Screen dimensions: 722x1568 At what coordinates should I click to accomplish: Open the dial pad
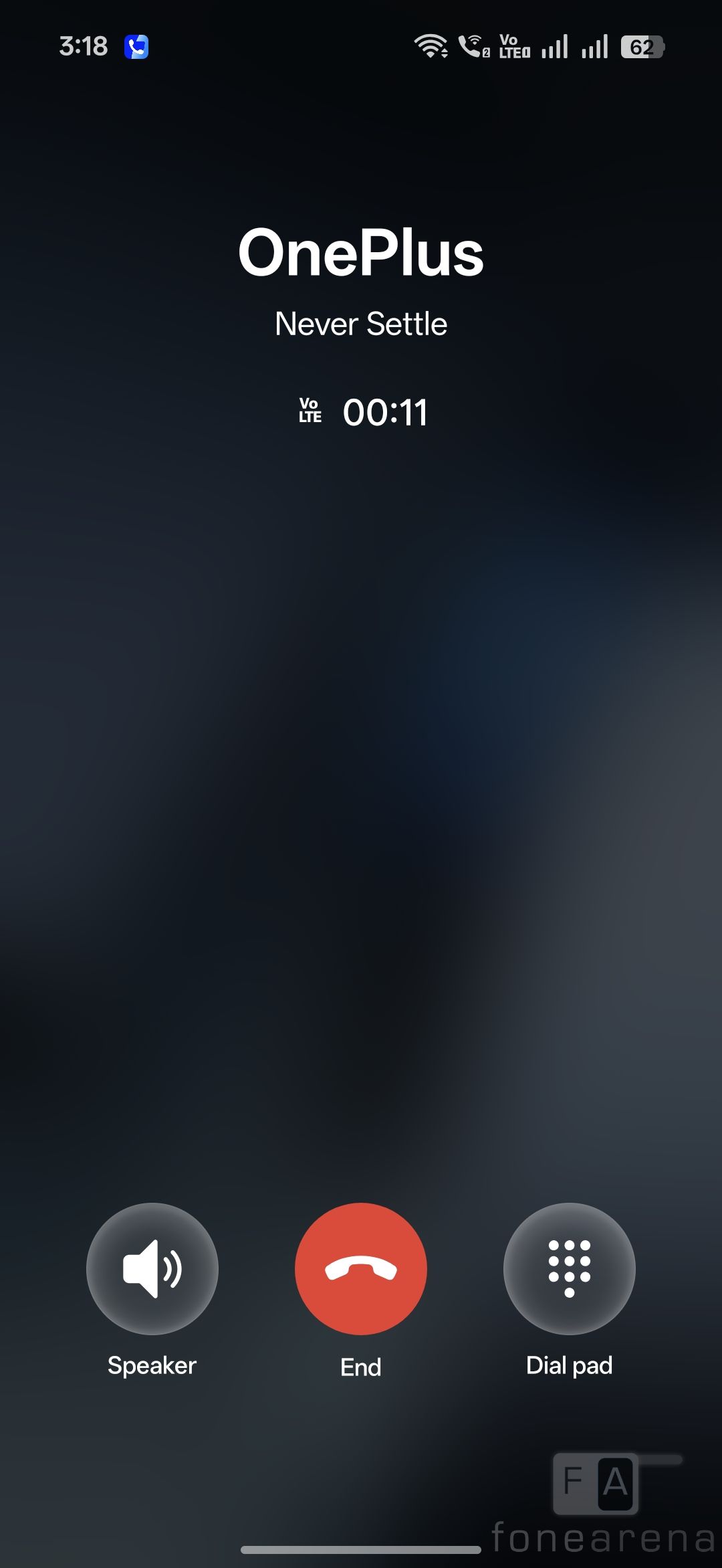(x=569, y=1268)
